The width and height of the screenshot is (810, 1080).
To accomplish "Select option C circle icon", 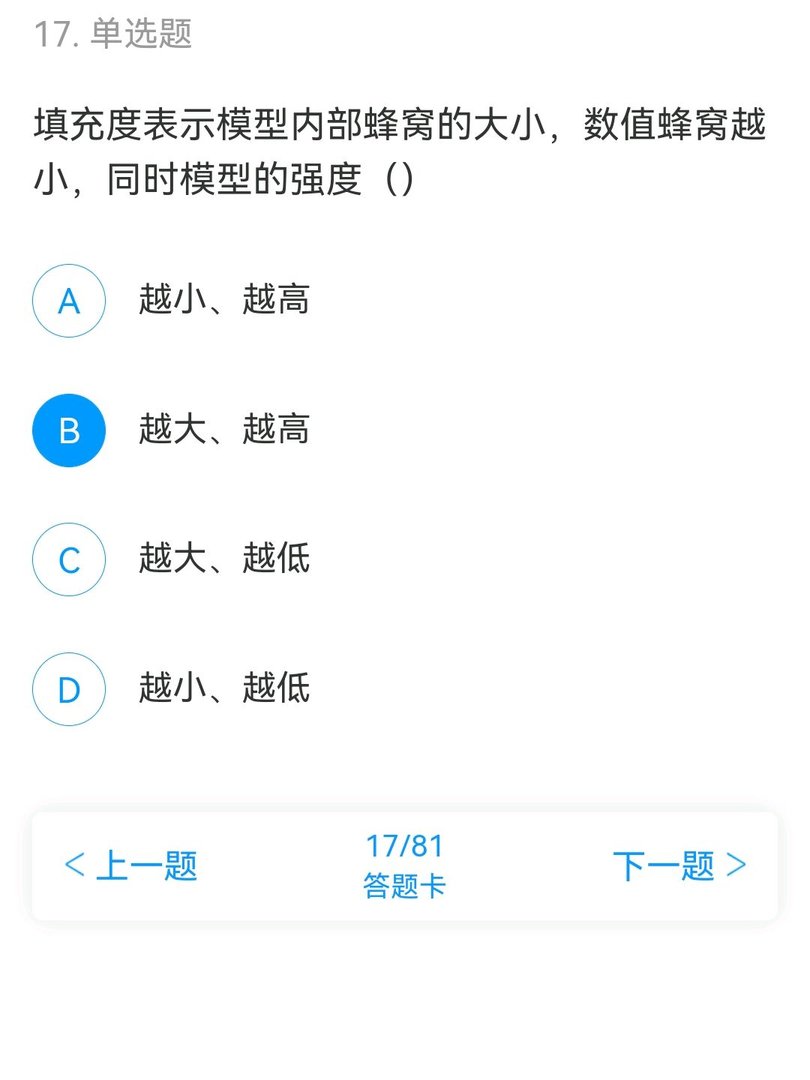I will click(x=68, y=560).
